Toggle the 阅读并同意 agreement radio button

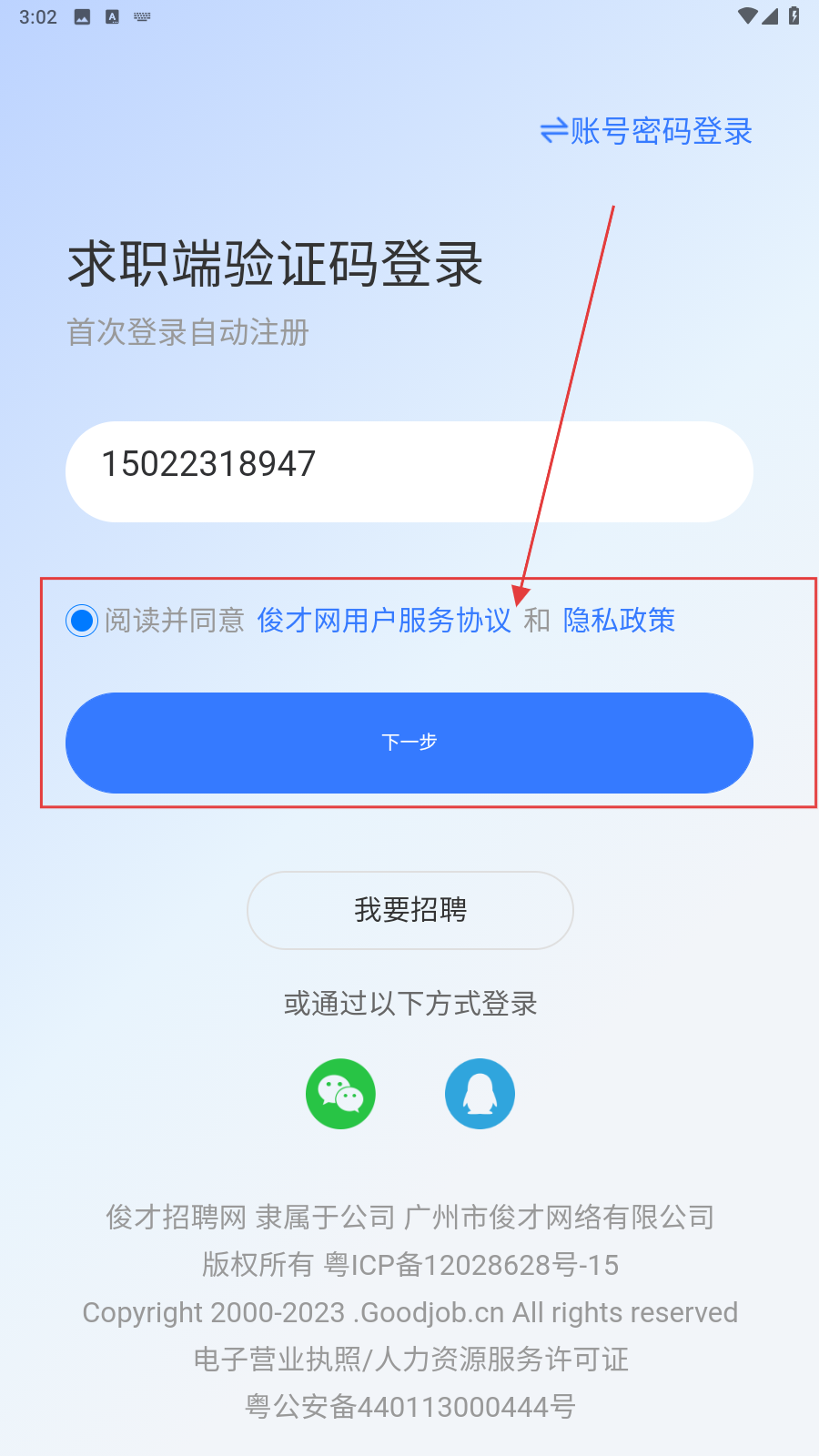82,621
